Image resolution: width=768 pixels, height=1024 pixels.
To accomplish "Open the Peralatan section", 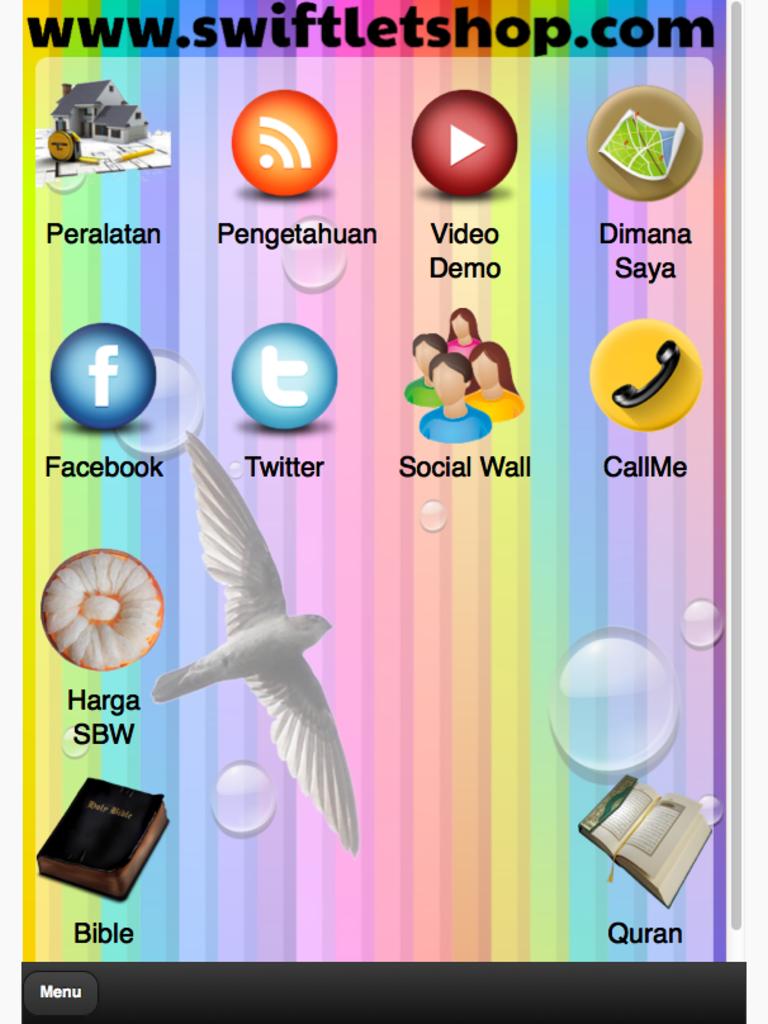I will [x=103, y=137].
